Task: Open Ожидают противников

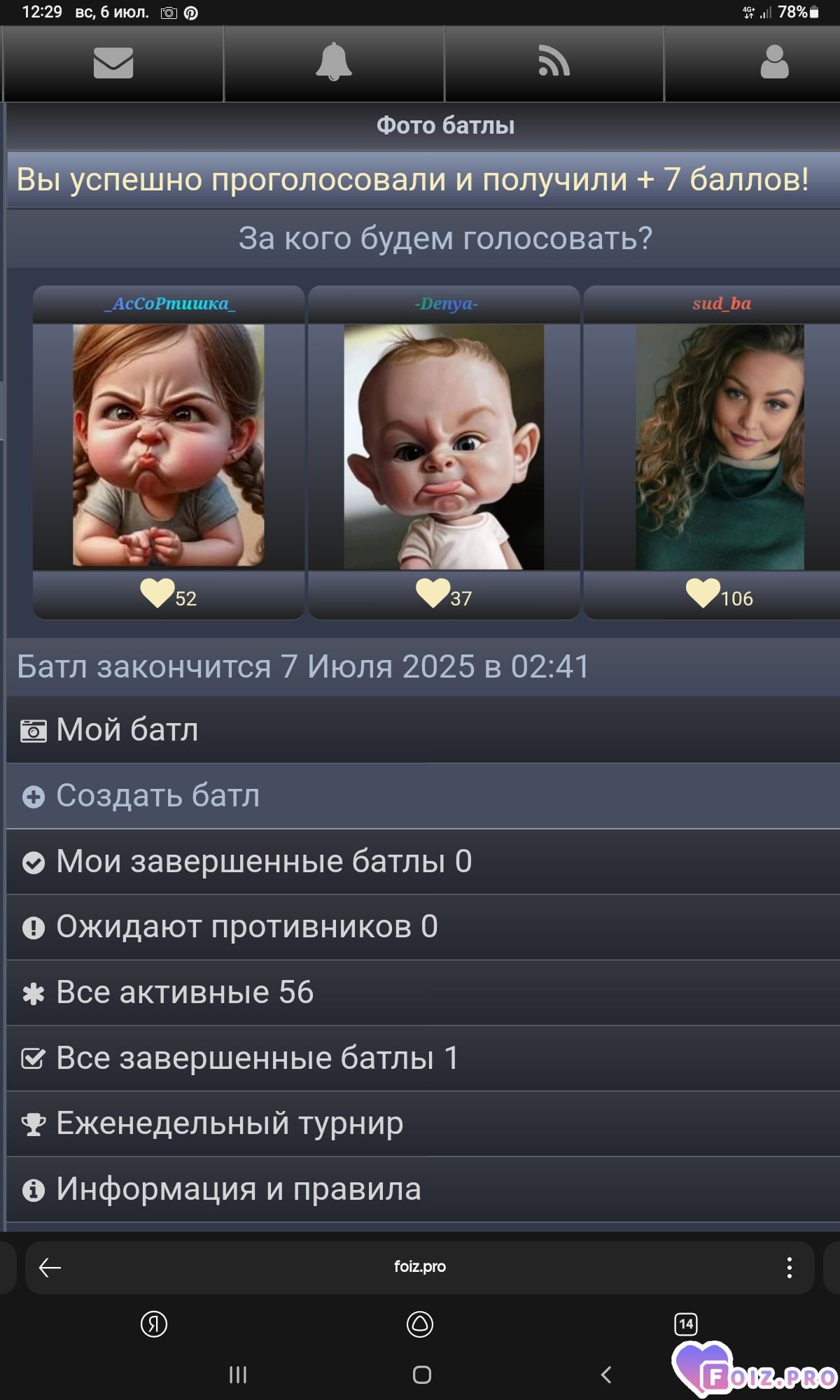Action: tap(423, 927)
